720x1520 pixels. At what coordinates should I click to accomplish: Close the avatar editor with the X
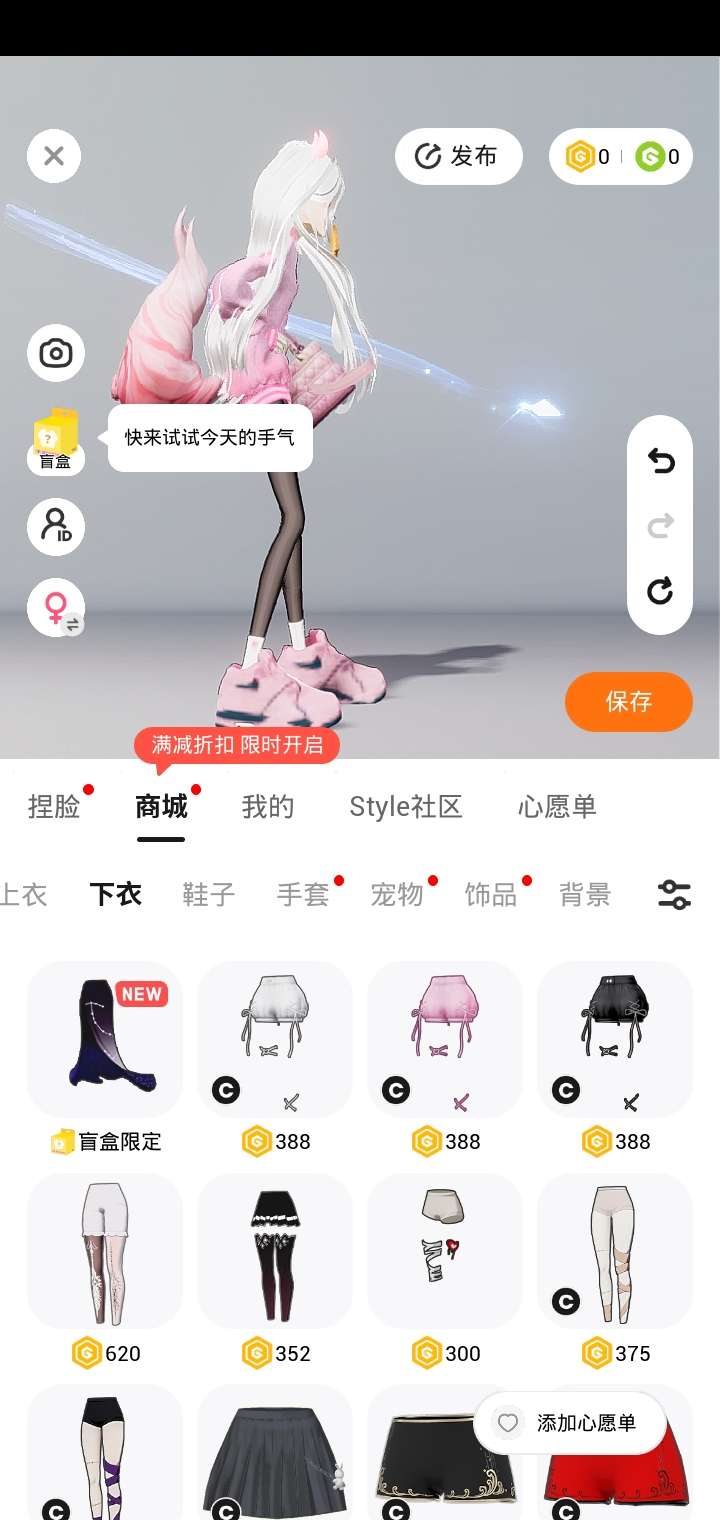pos(54,156)
